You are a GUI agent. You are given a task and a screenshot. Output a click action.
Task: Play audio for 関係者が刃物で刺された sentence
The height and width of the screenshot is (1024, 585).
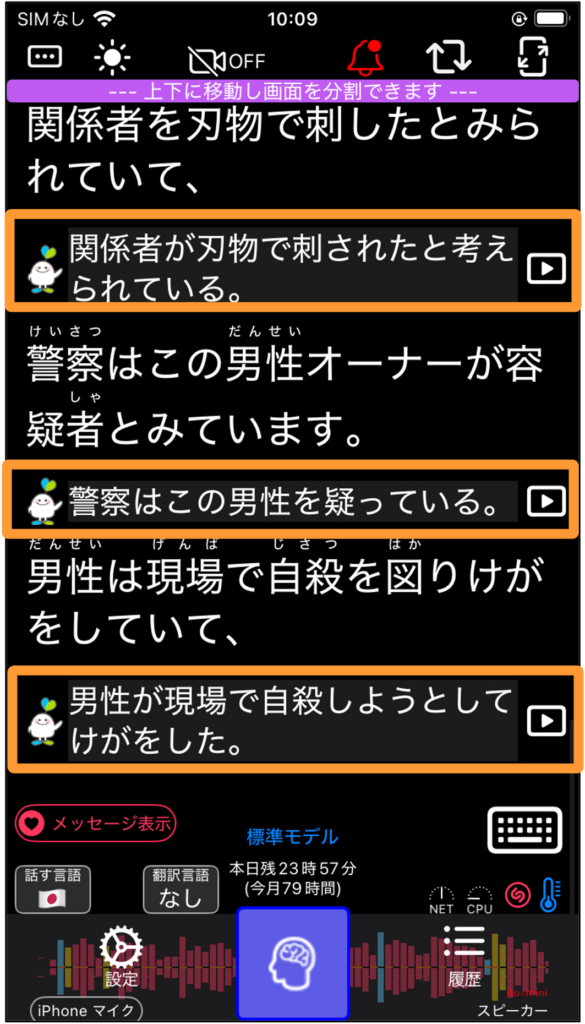[x=546, y=267]
